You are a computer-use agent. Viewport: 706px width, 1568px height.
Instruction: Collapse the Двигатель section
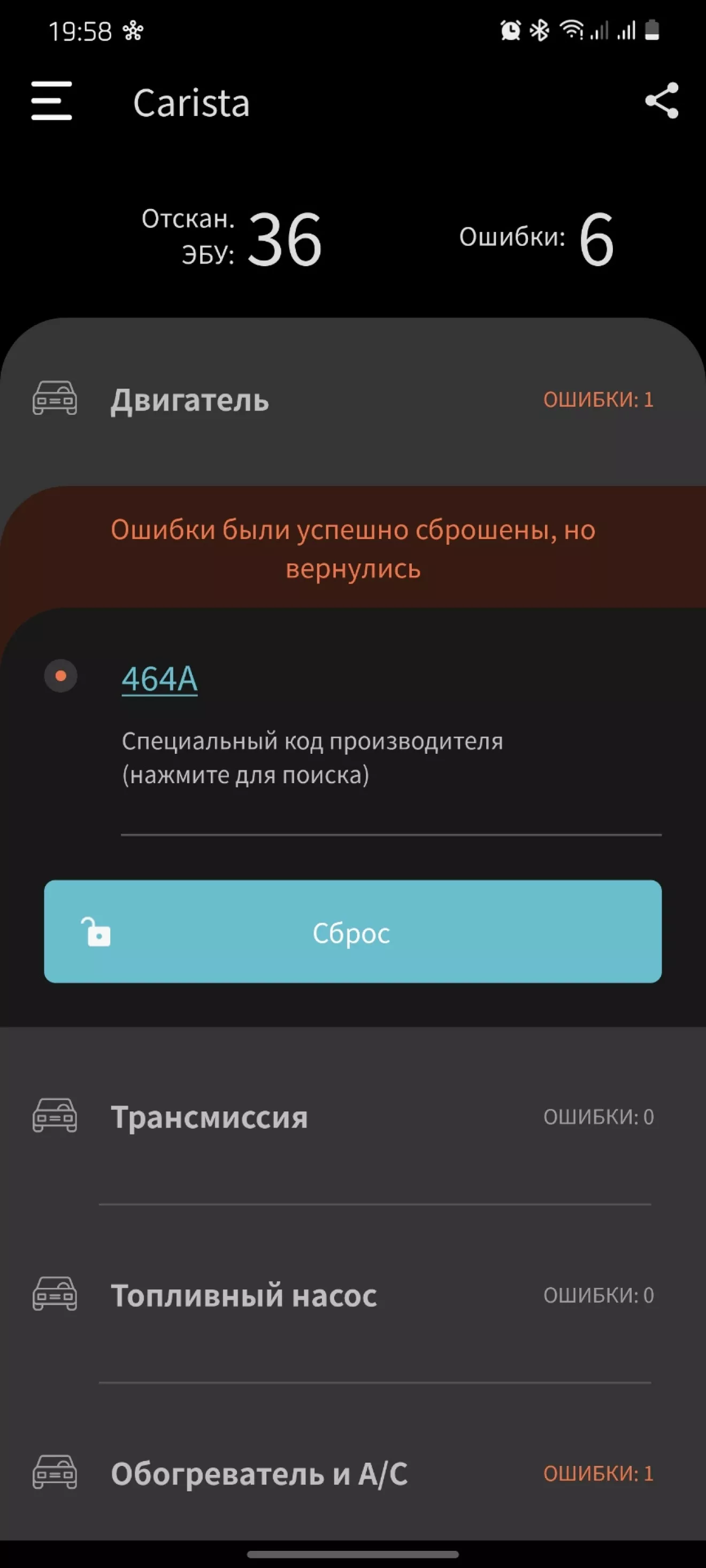pyautogui.click(x=352, y=400)
